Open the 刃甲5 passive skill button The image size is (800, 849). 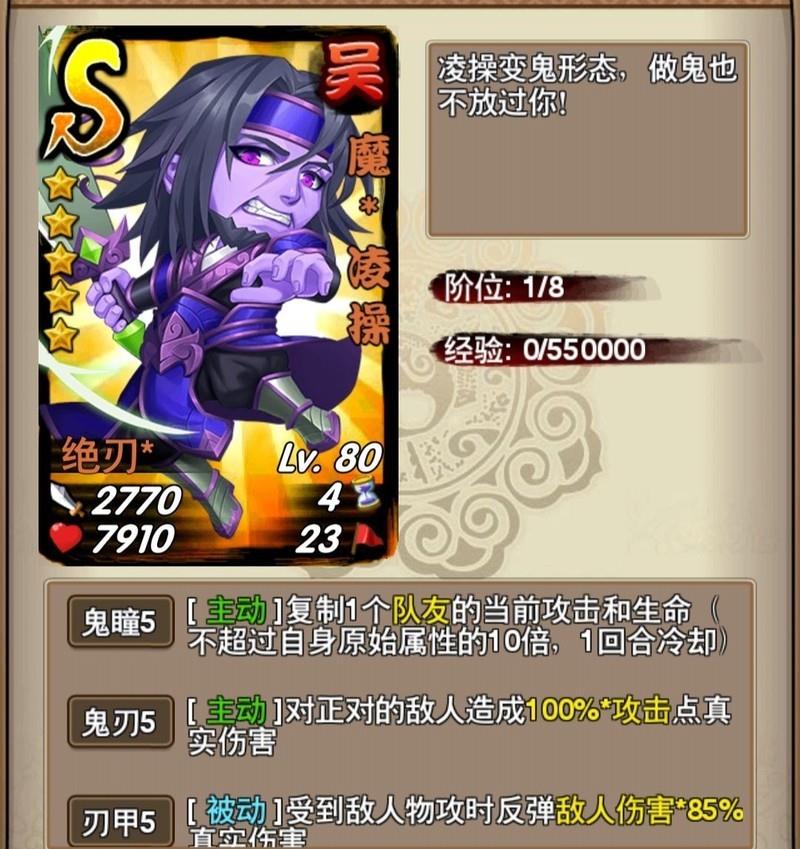[119, 820]
